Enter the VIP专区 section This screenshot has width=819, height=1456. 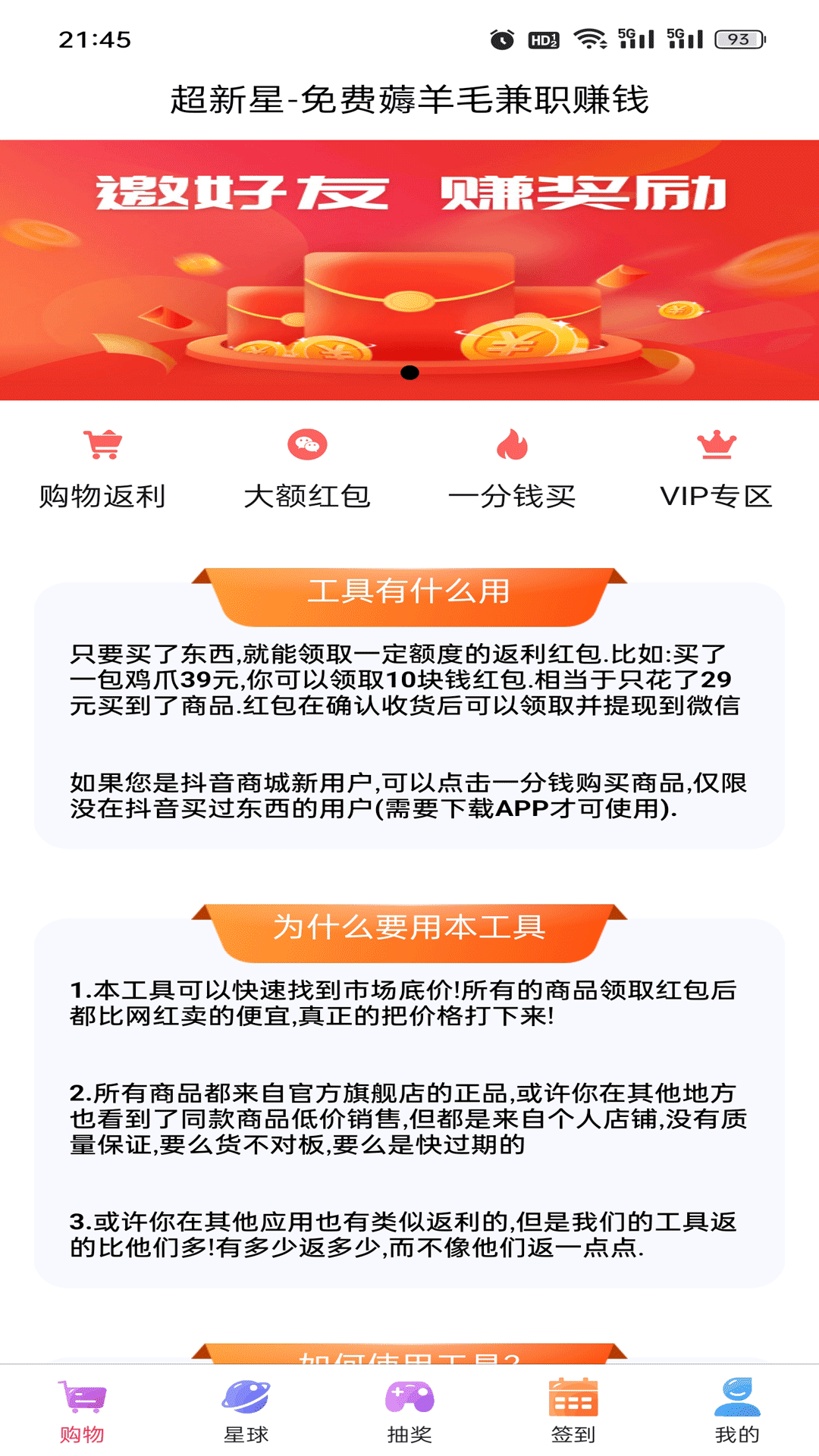click(x=716, y=468)
